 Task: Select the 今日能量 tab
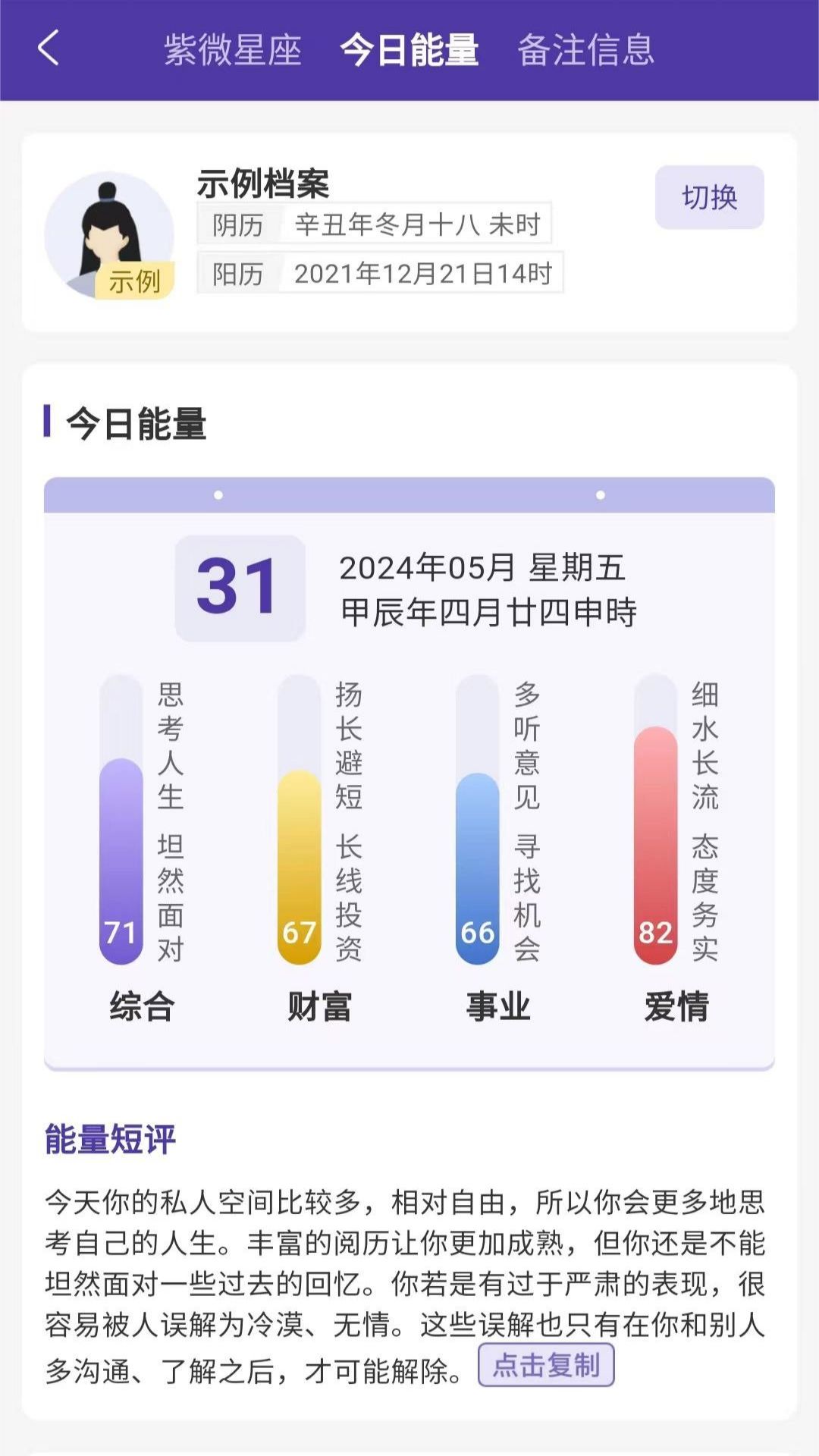tap(409, 50)
